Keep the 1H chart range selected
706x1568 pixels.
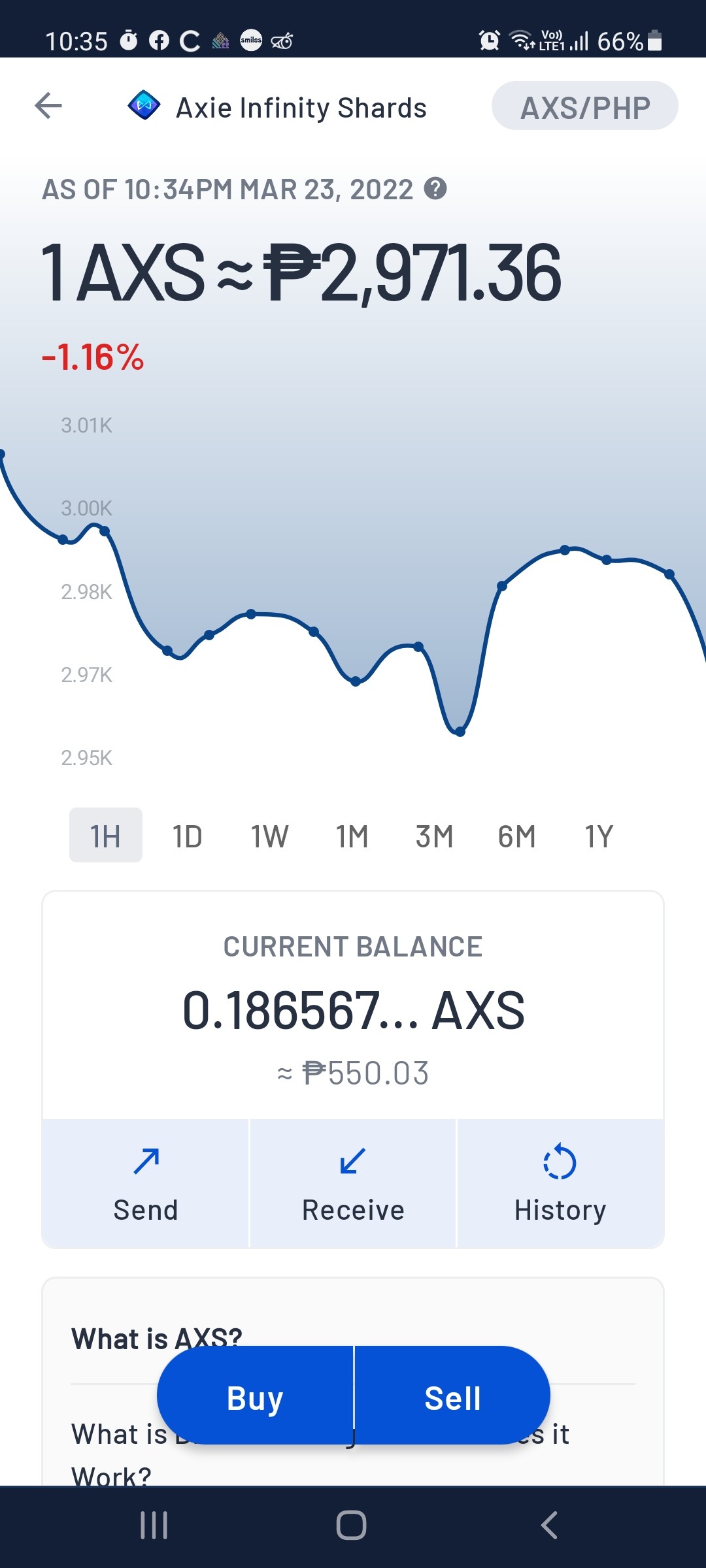106,835
